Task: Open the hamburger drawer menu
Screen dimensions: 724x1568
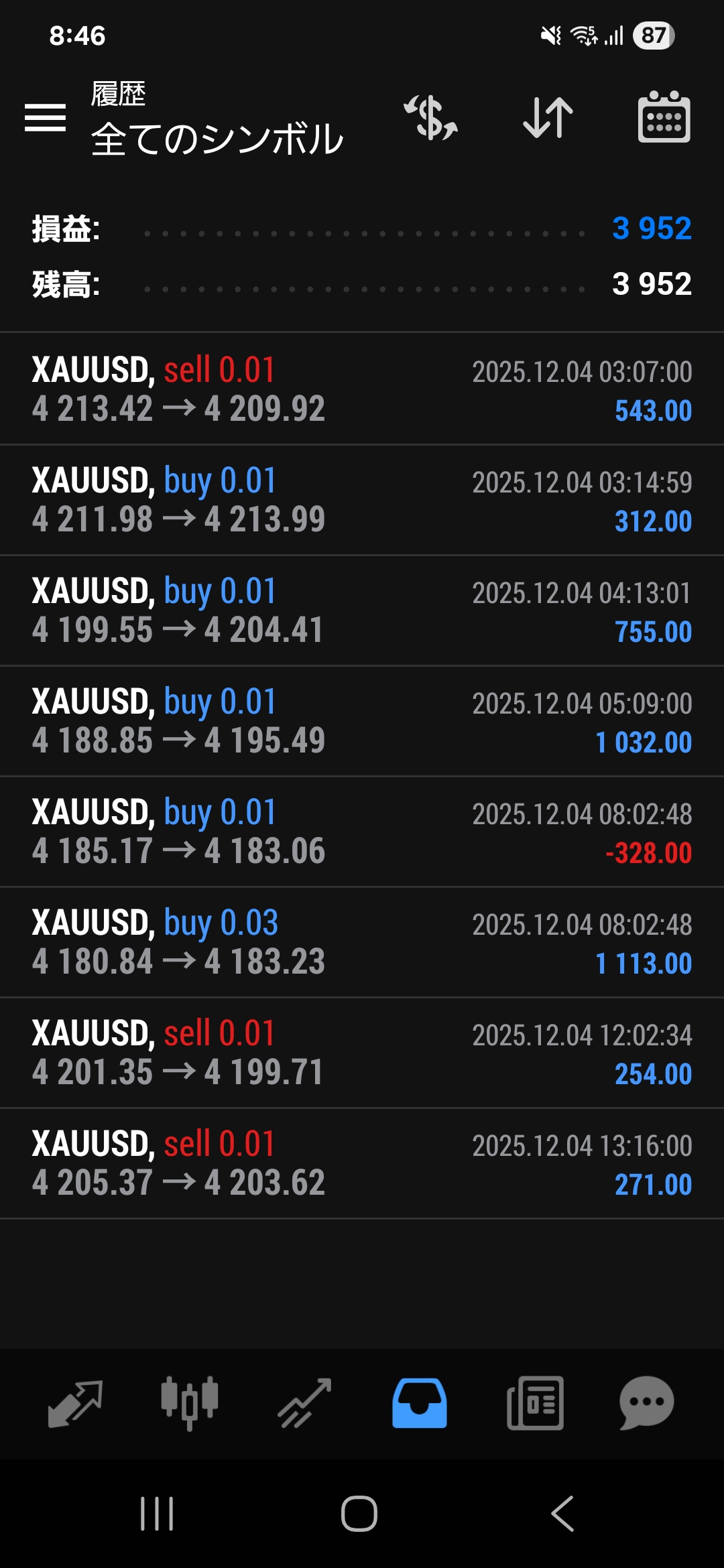Action: 45,118
